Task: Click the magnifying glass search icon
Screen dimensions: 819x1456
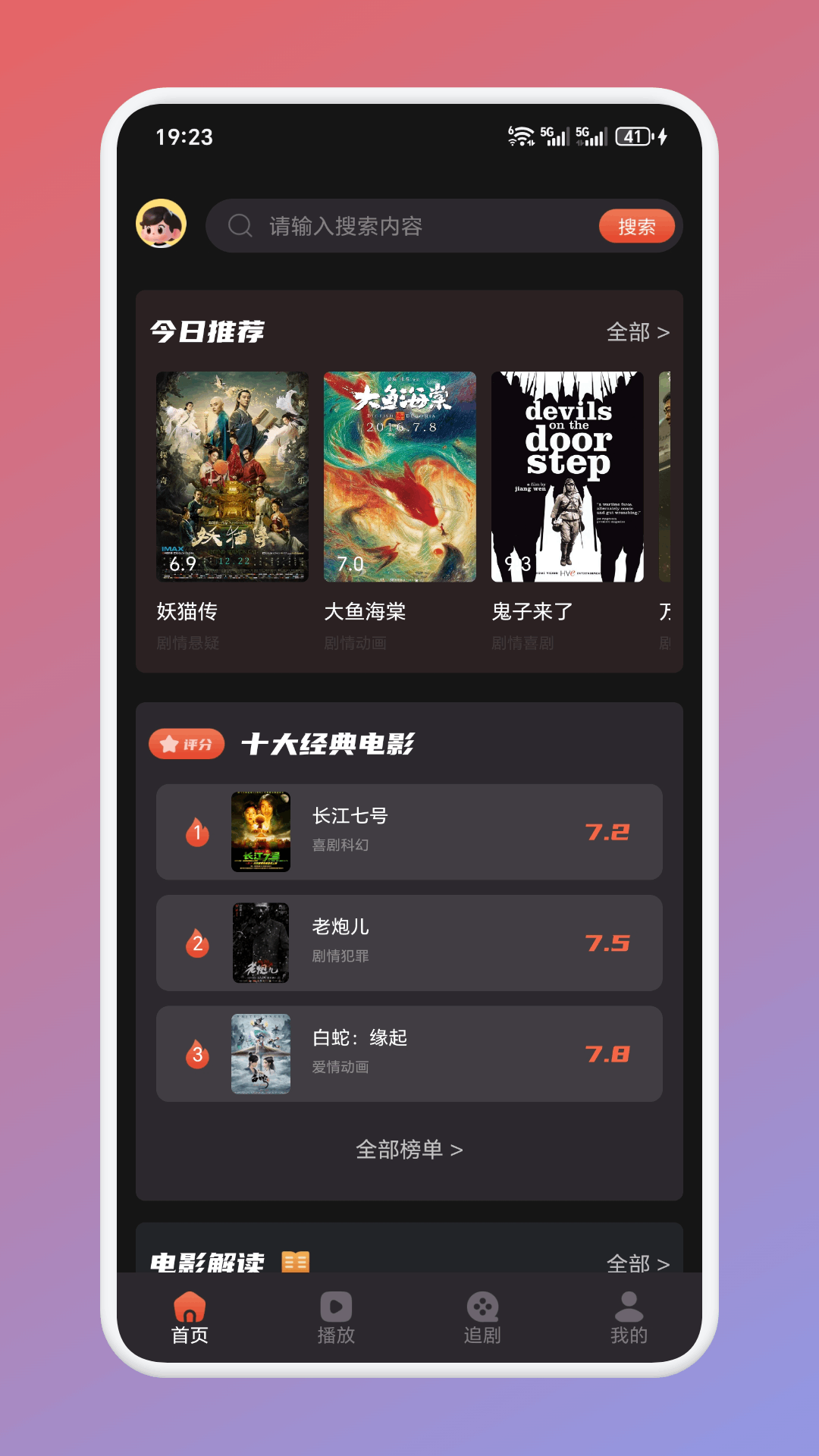Action: tap(240, 226)
